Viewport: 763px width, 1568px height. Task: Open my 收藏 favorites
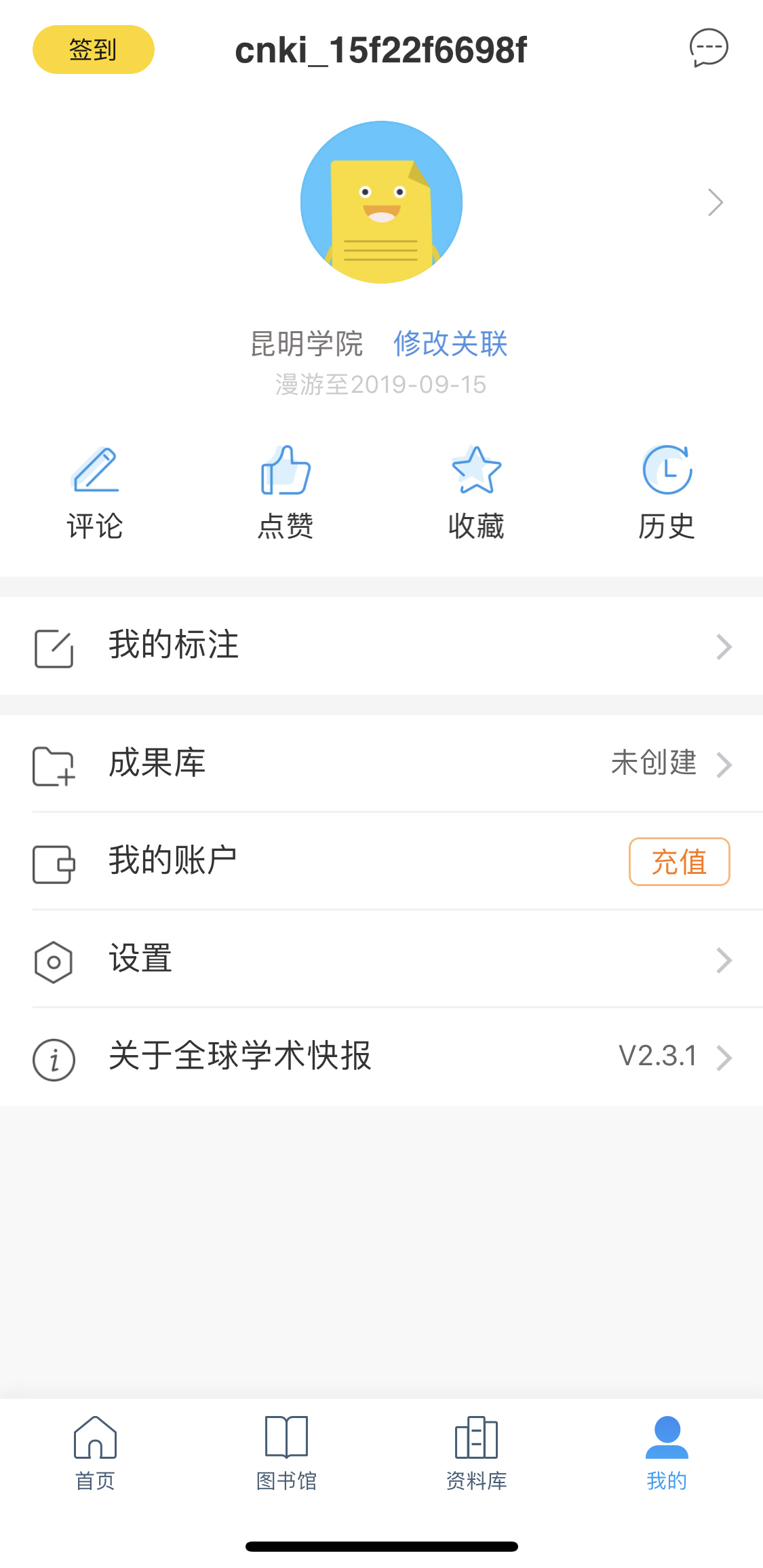pyautogui.click(x=476, y=493)
